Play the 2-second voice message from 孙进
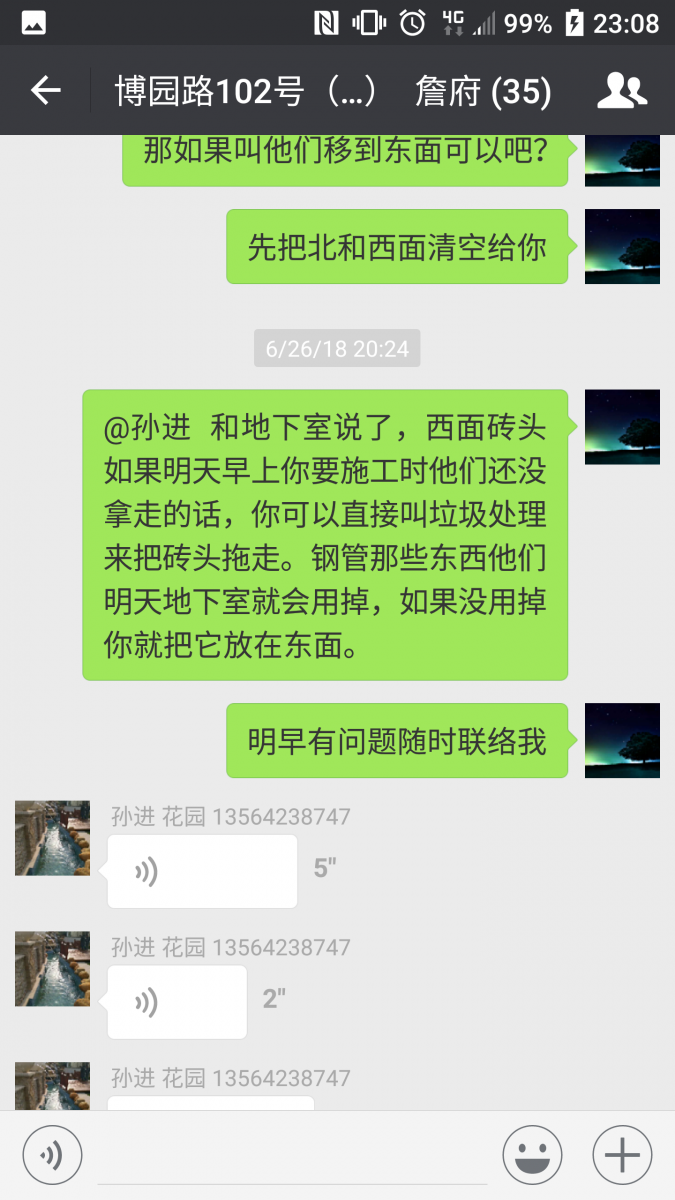The width and height of the screenshot is (675, 1200). click(x=177, y=1002)
